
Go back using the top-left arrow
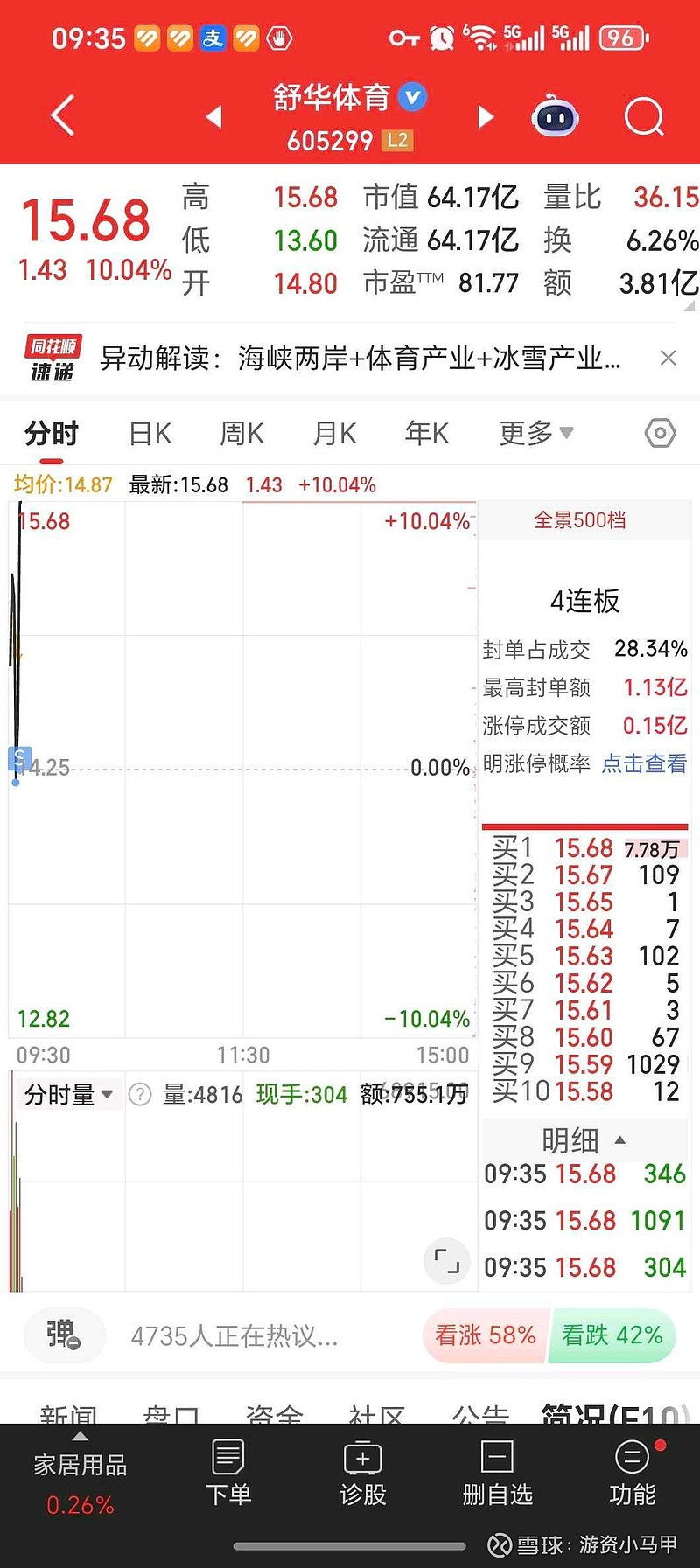pyautogui.click(x=63, y=116)
